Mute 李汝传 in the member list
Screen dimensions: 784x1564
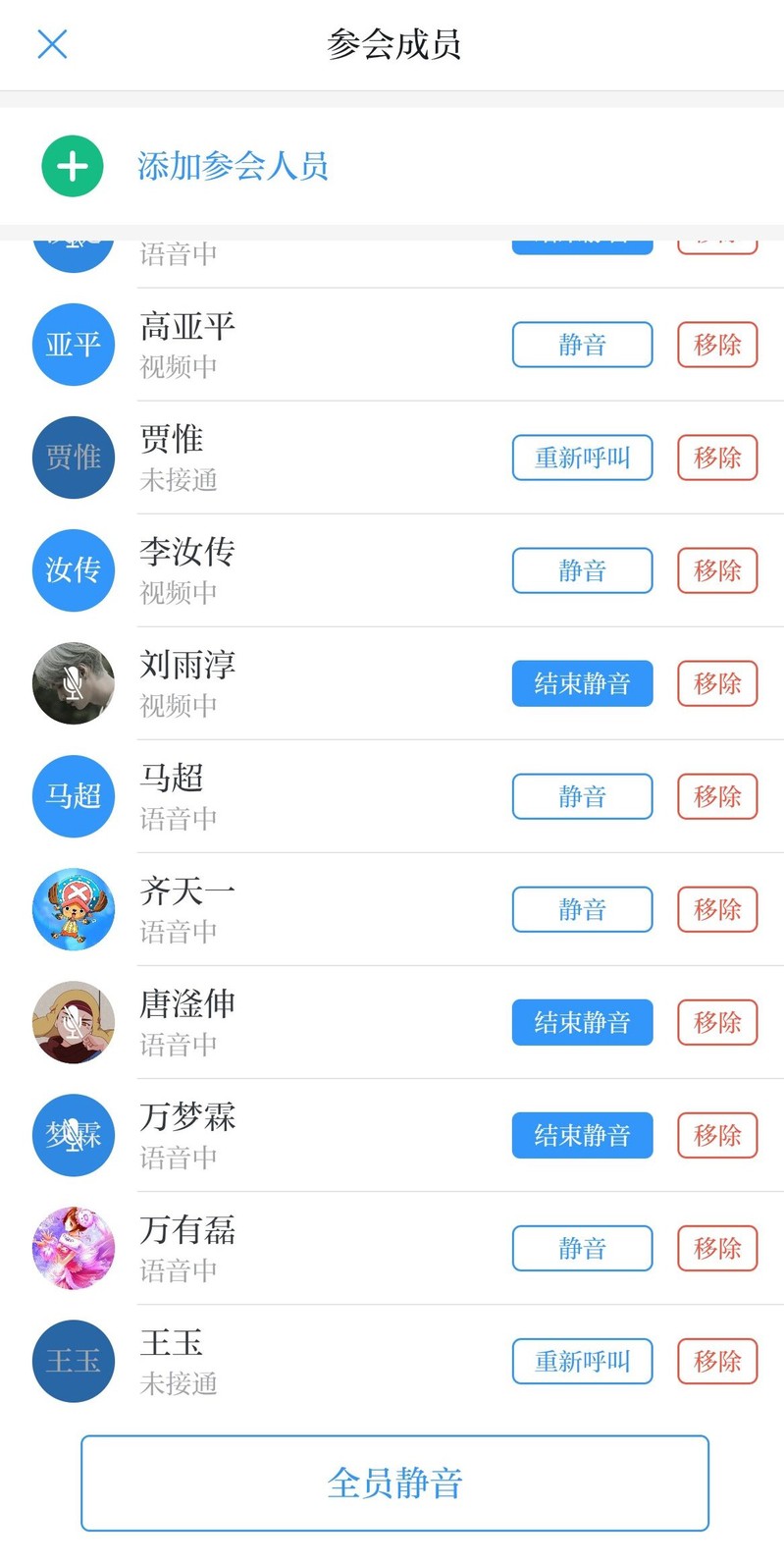tap(582, 570)
